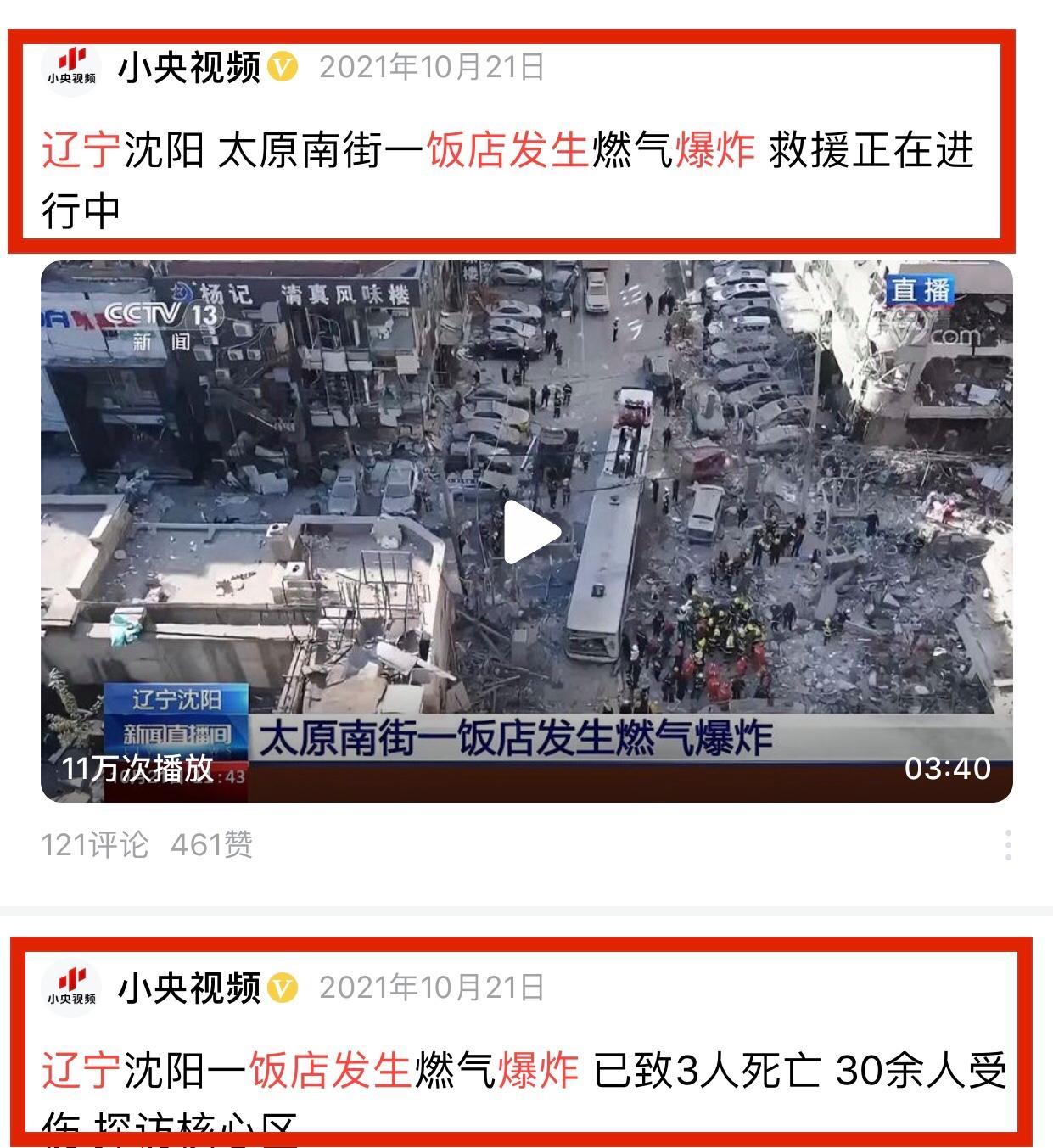This screenshot has height=1148, width=1053.
Task: Like the post with 461赞
Action: (211, 845)
